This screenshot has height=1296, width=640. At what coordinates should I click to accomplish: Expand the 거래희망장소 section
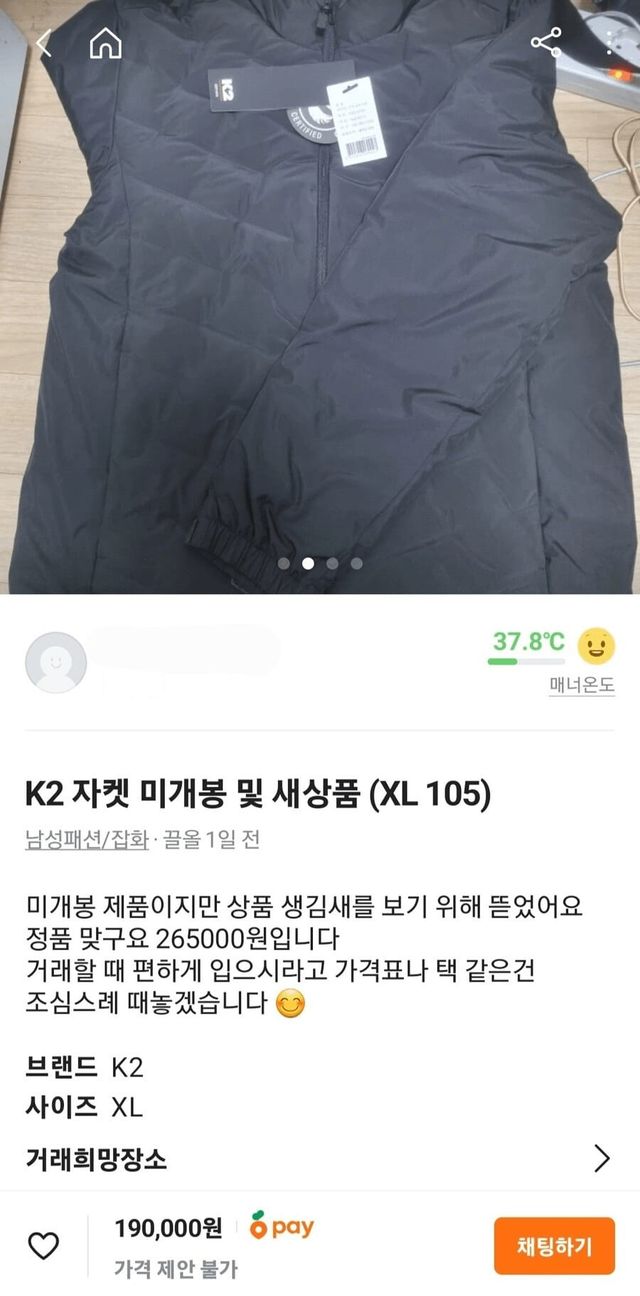601,1159
